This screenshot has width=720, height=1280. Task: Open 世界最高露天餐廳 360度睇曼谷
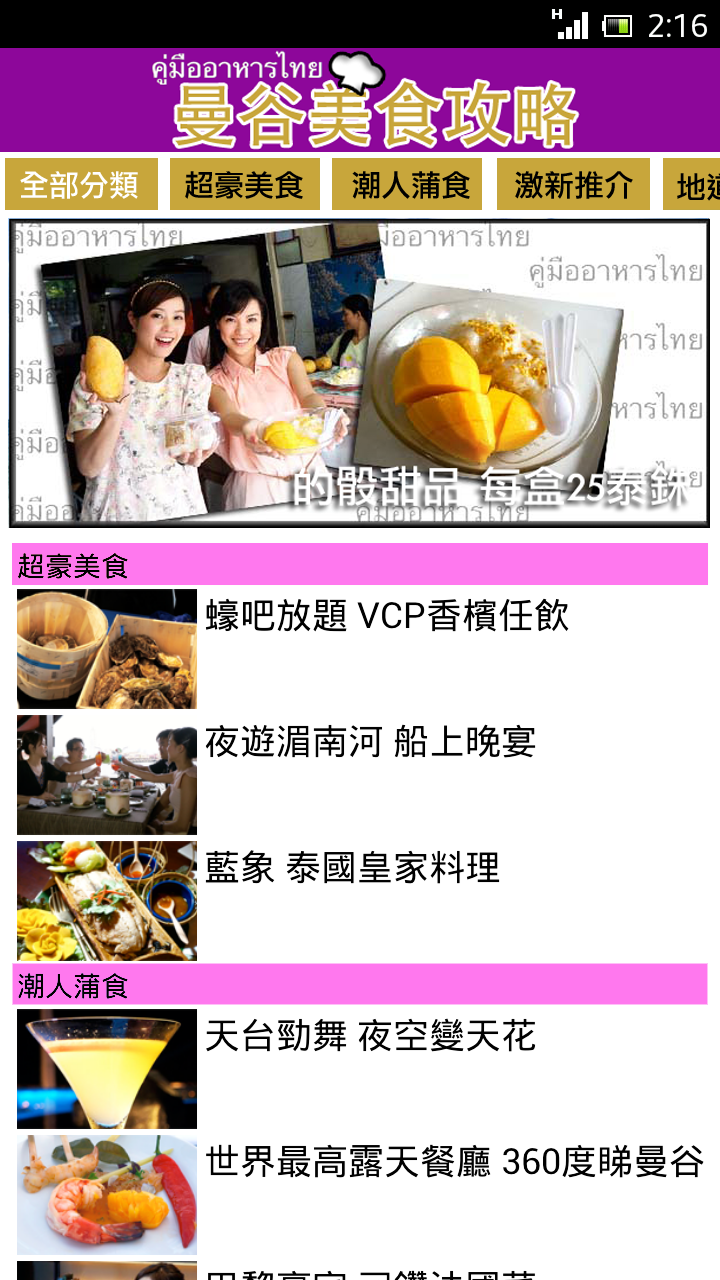coord(360,1194)
